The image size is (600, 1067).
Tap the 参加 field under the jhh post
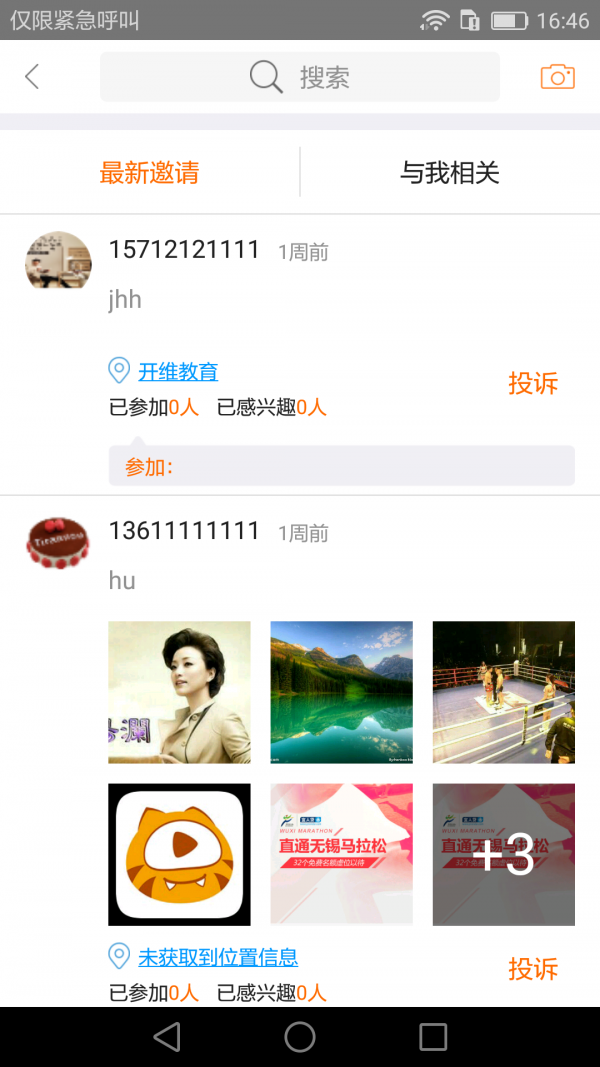coord(341,466)
